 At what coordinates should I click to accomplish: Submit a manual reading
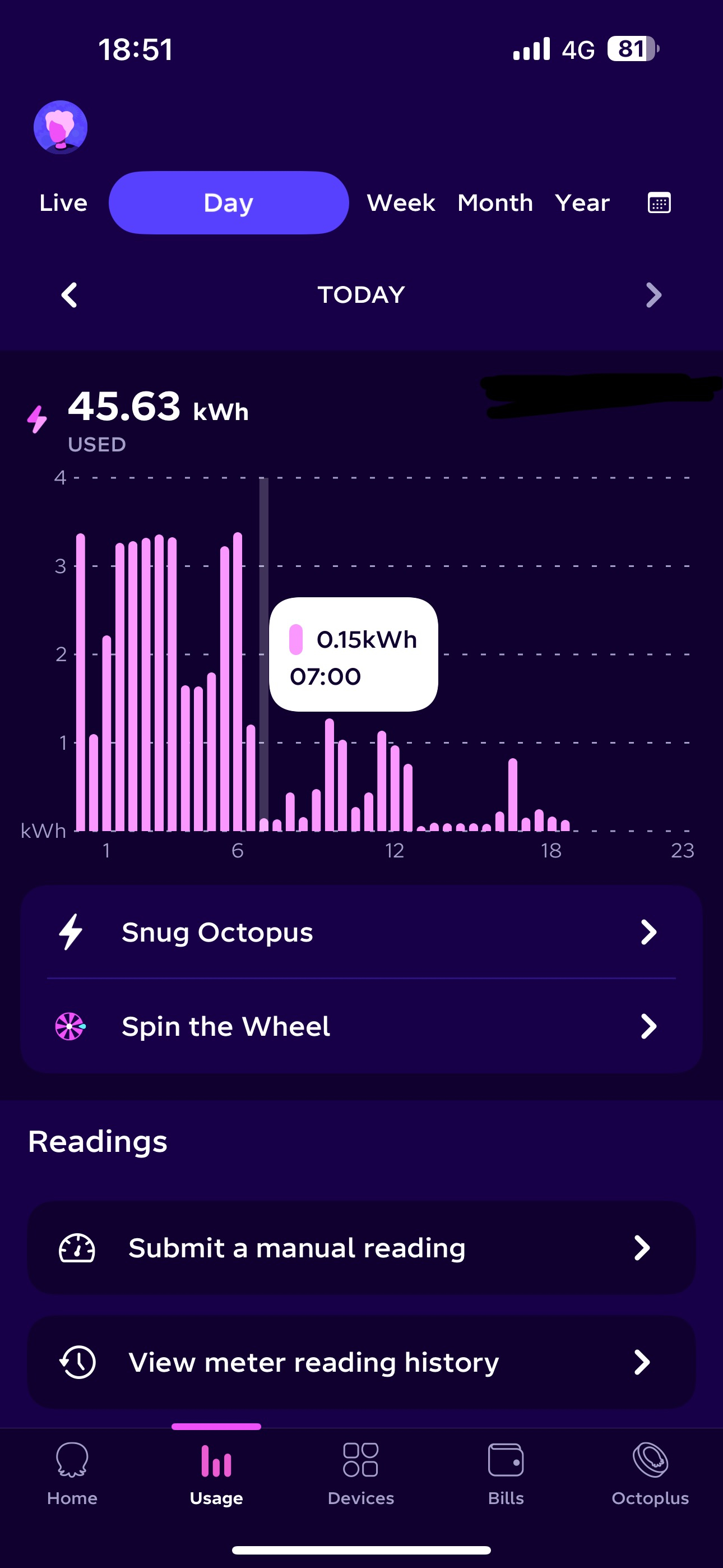361,1248
